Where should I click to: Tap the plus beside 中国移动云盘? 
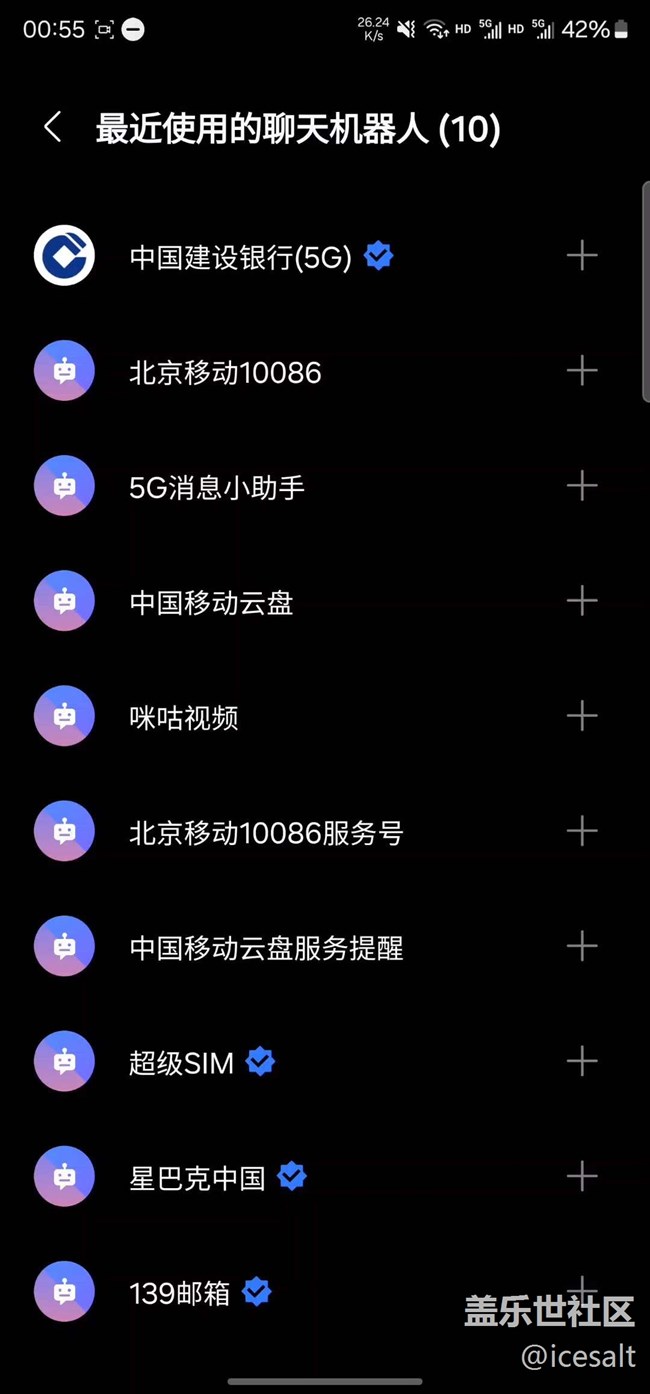tap(582, 601)
